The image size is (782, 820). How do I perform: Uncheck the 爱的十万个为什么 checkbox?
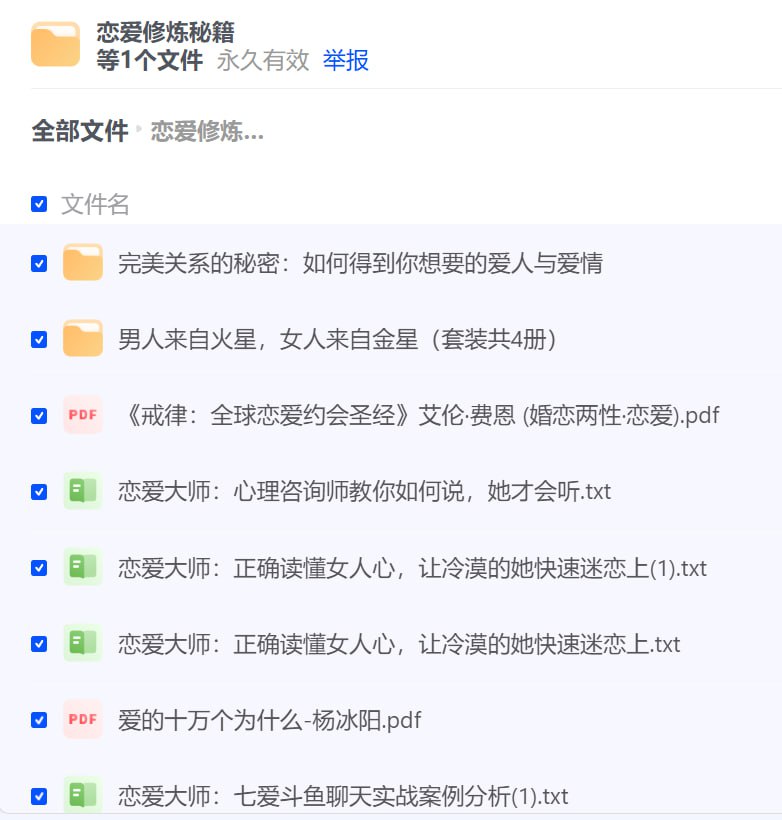coord(38,719)
